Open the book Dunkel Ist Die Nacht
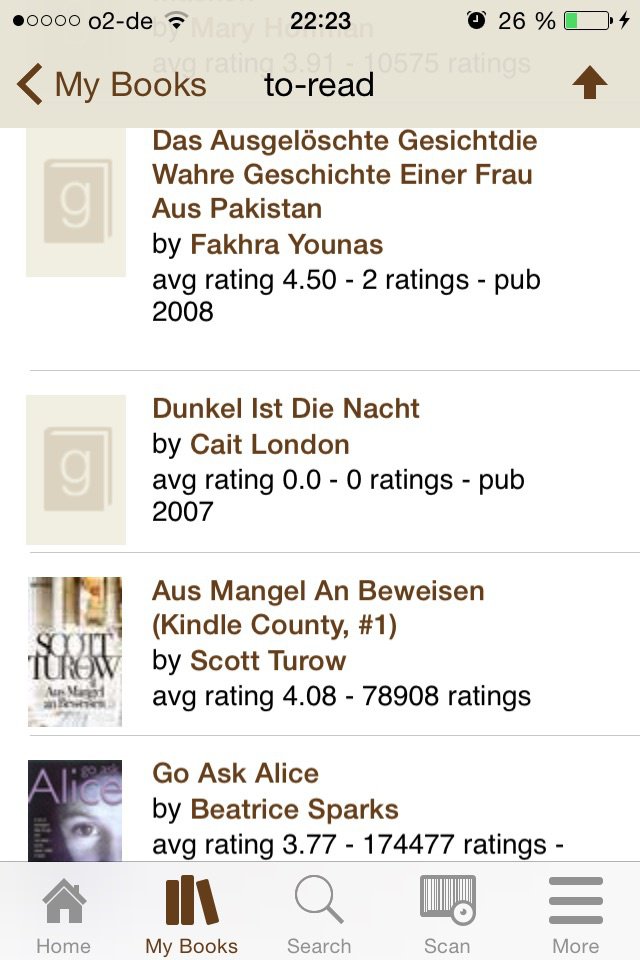 point(286,409)
